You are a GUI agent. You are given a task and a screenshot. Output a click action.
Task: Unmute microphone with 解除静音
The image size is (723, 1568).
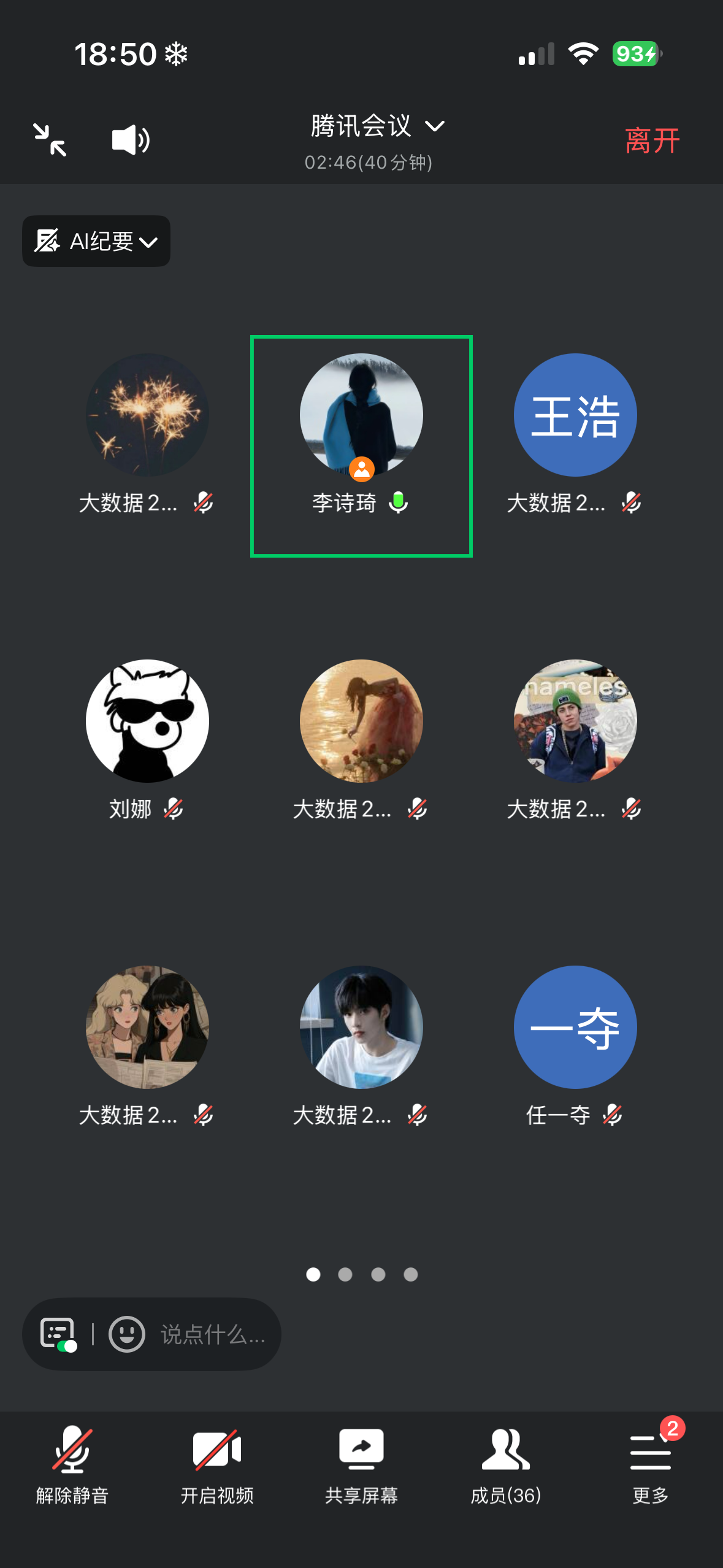[x=72, y=1464]
